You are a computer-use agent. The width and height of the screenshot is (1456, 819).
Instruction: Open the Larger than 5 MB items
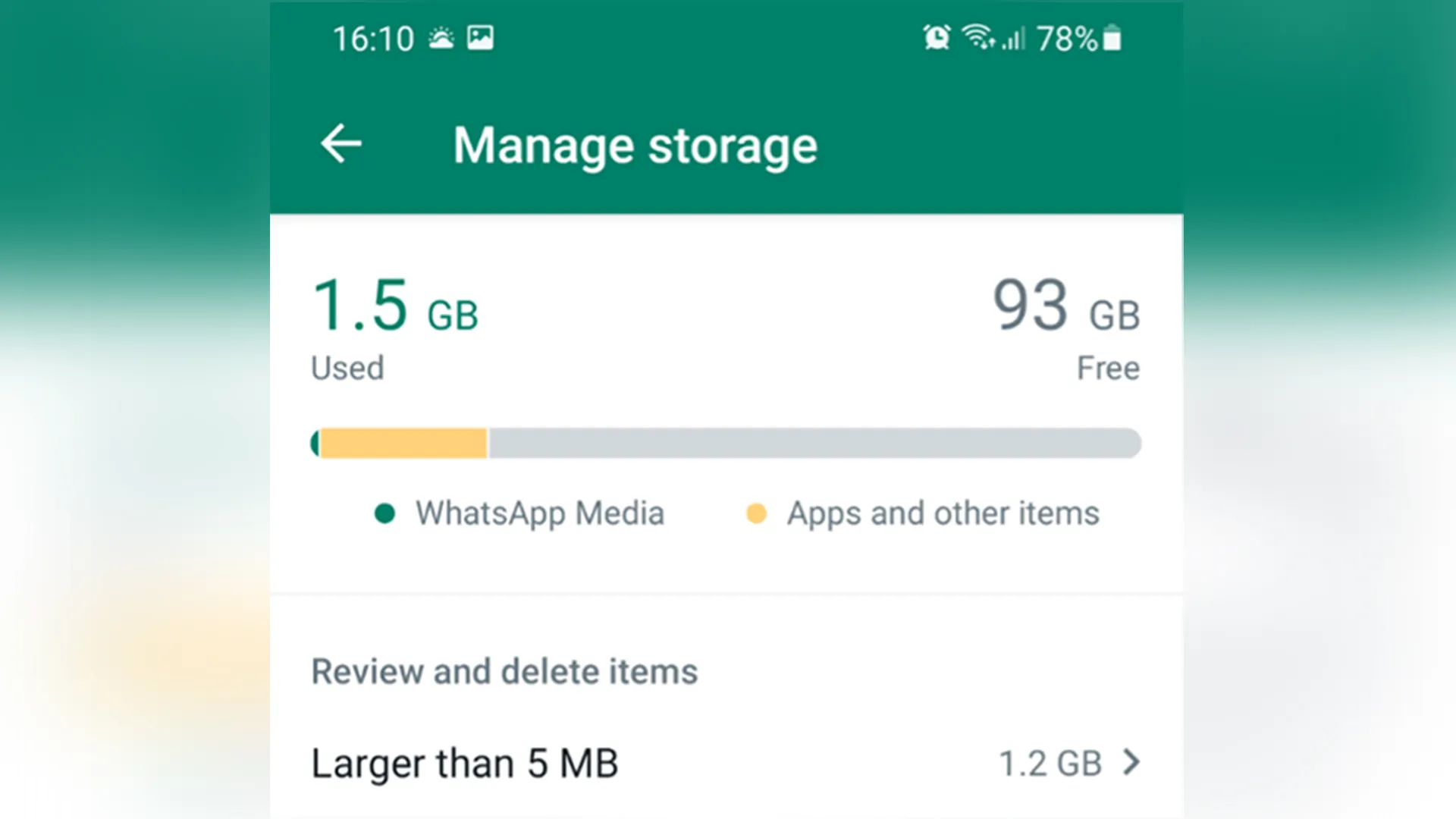click(x=725, y=763)
